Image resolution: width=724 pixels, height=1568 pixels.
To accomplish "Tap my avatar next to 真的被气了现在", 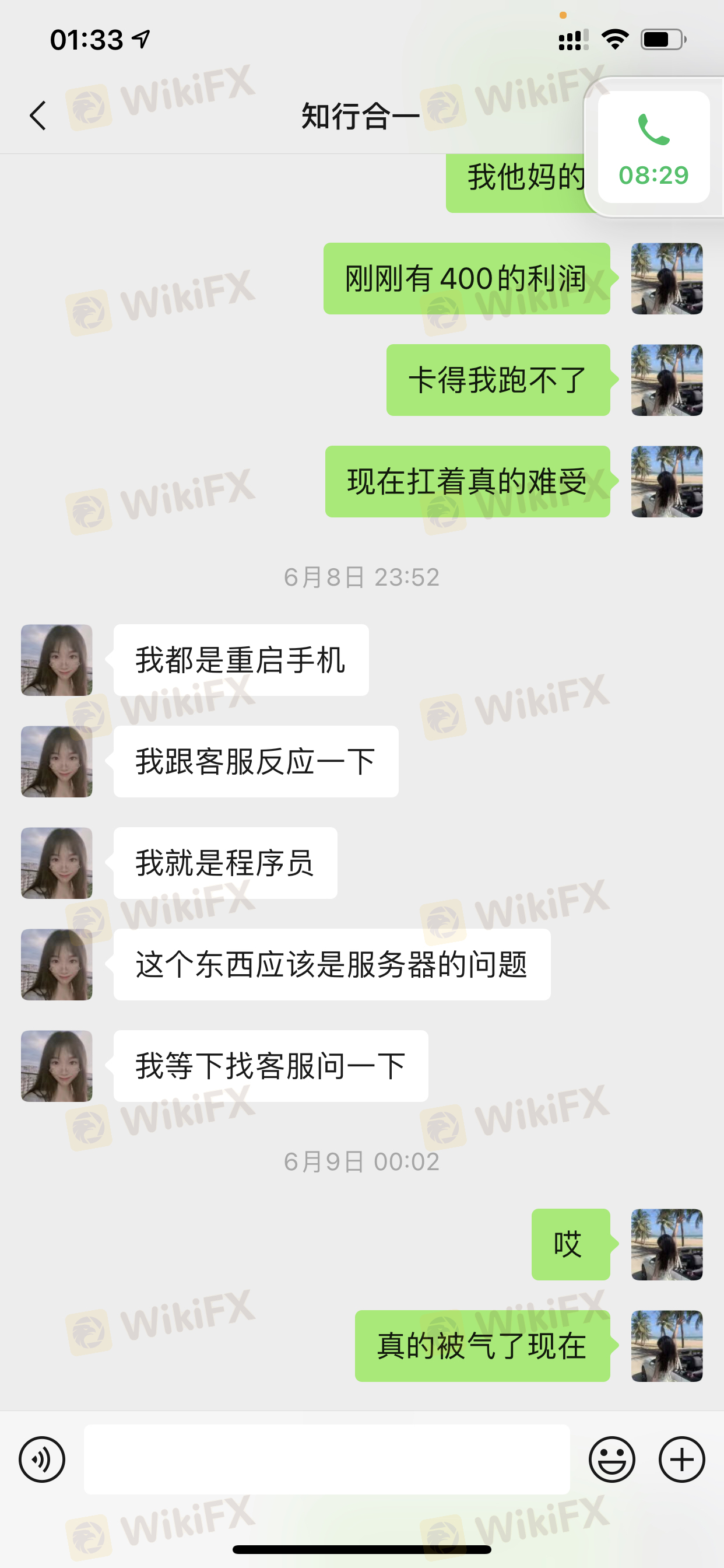I will click(667, 1346).
